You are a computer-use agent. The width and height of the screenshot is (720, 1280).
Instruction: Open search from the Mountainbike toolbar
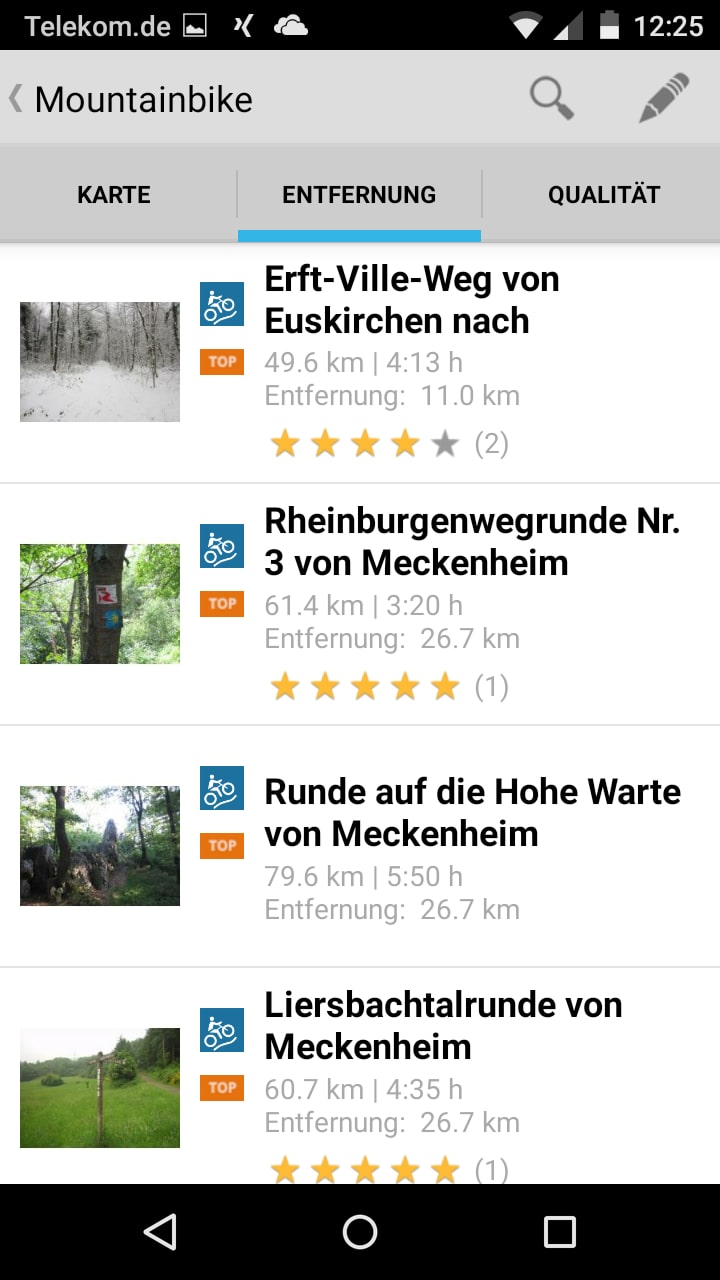[552, 98]
